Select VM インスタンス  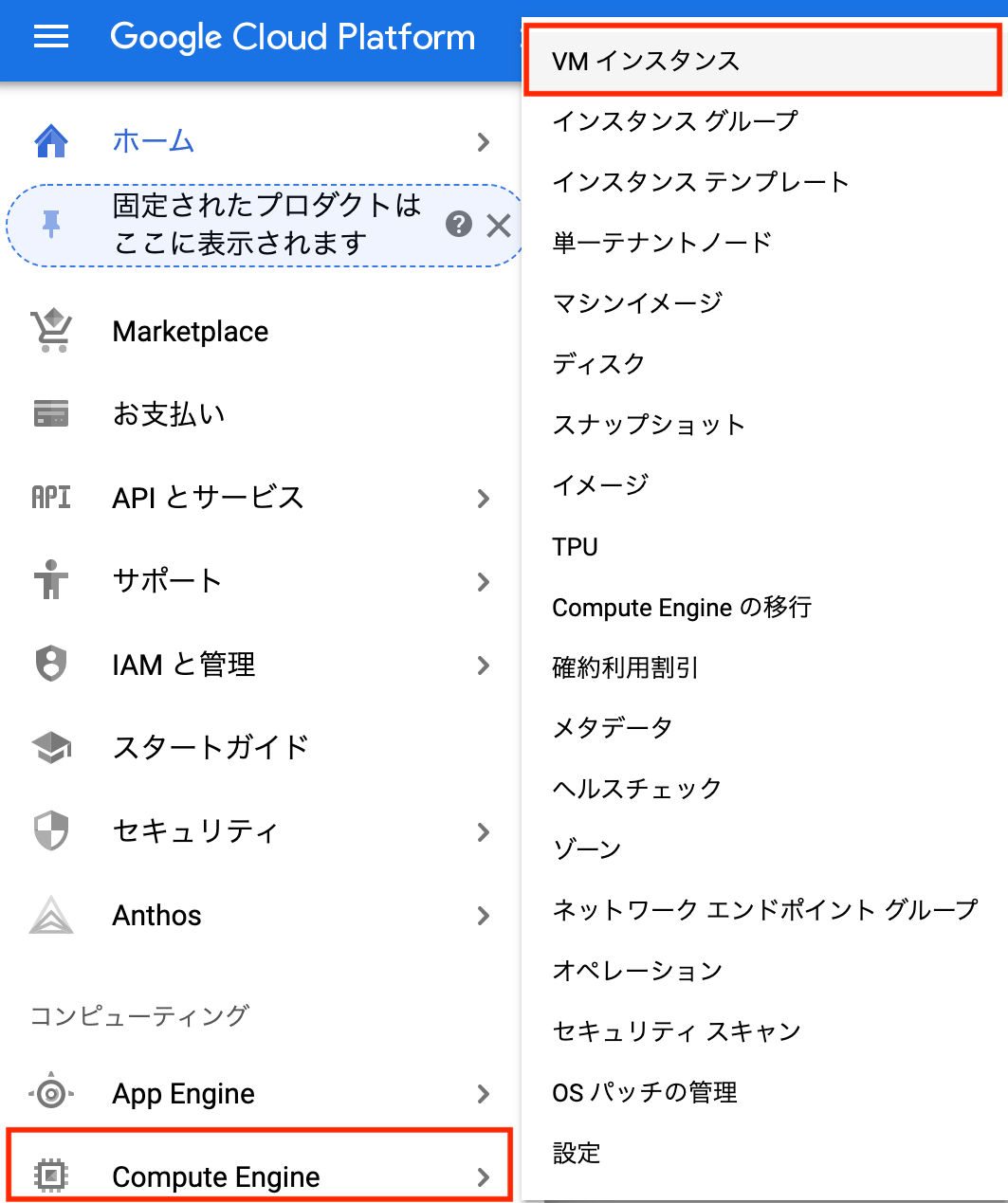click(x=646, y=62)
